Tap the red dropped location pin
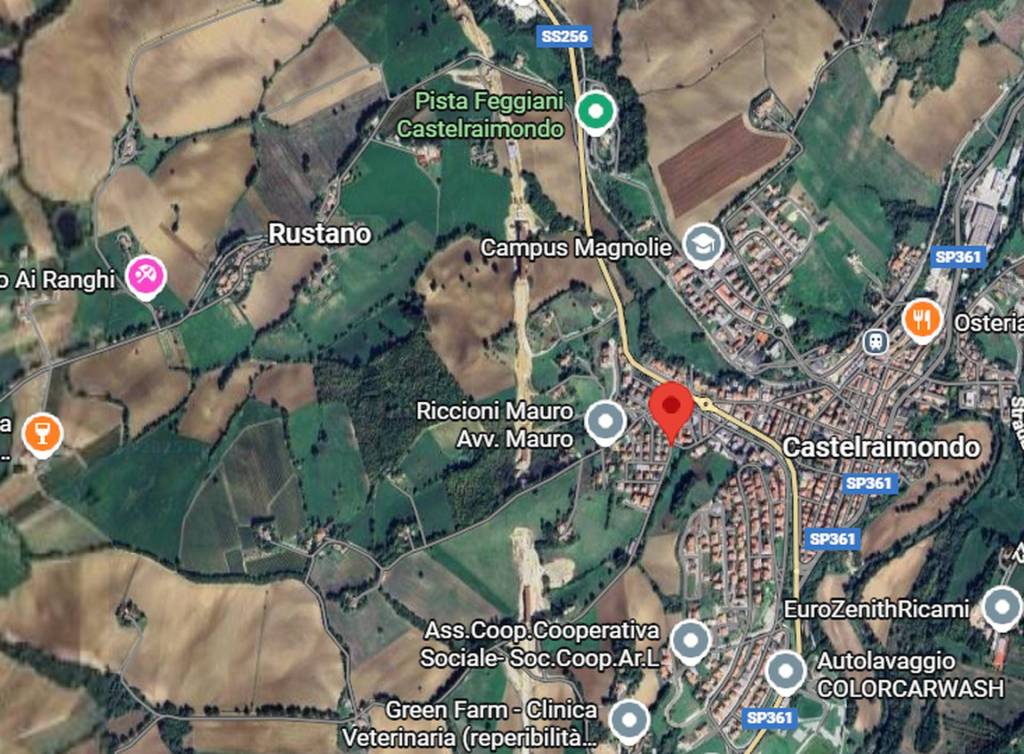This screenshot has height=754, width=1024. (671, 408)
